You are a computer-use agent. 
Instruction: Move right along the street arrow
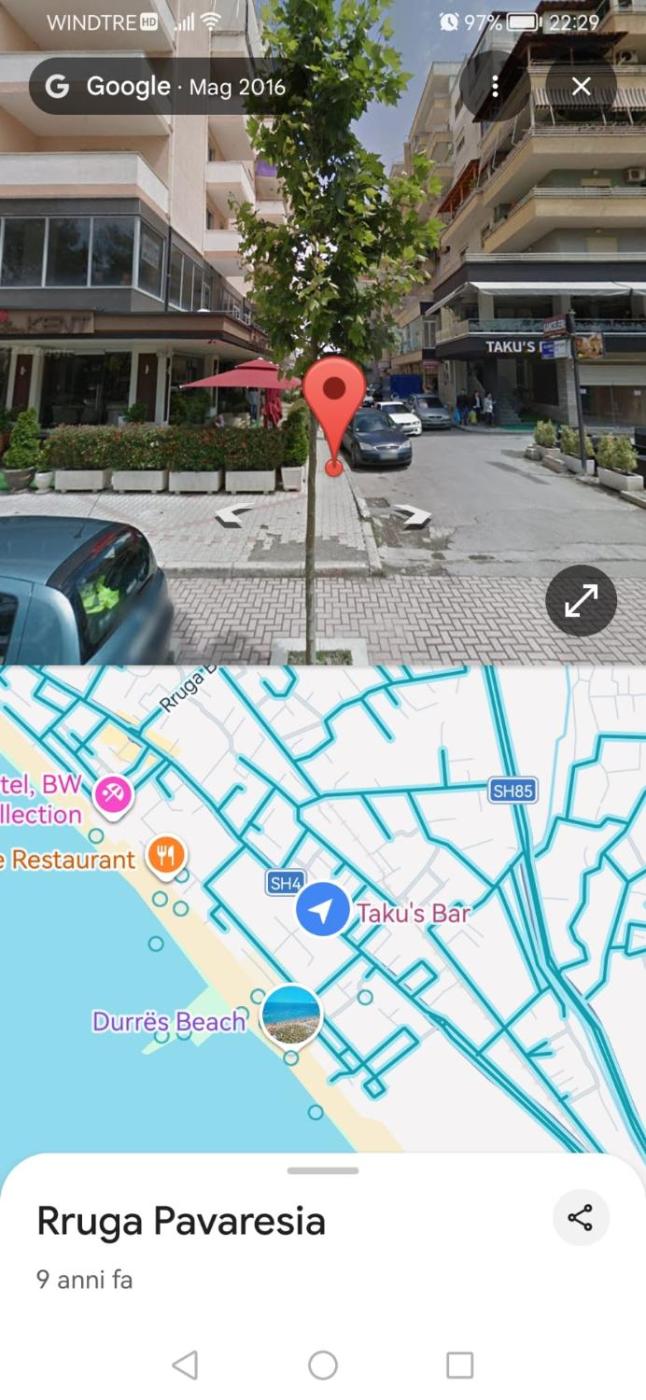(x=411, y=514)
